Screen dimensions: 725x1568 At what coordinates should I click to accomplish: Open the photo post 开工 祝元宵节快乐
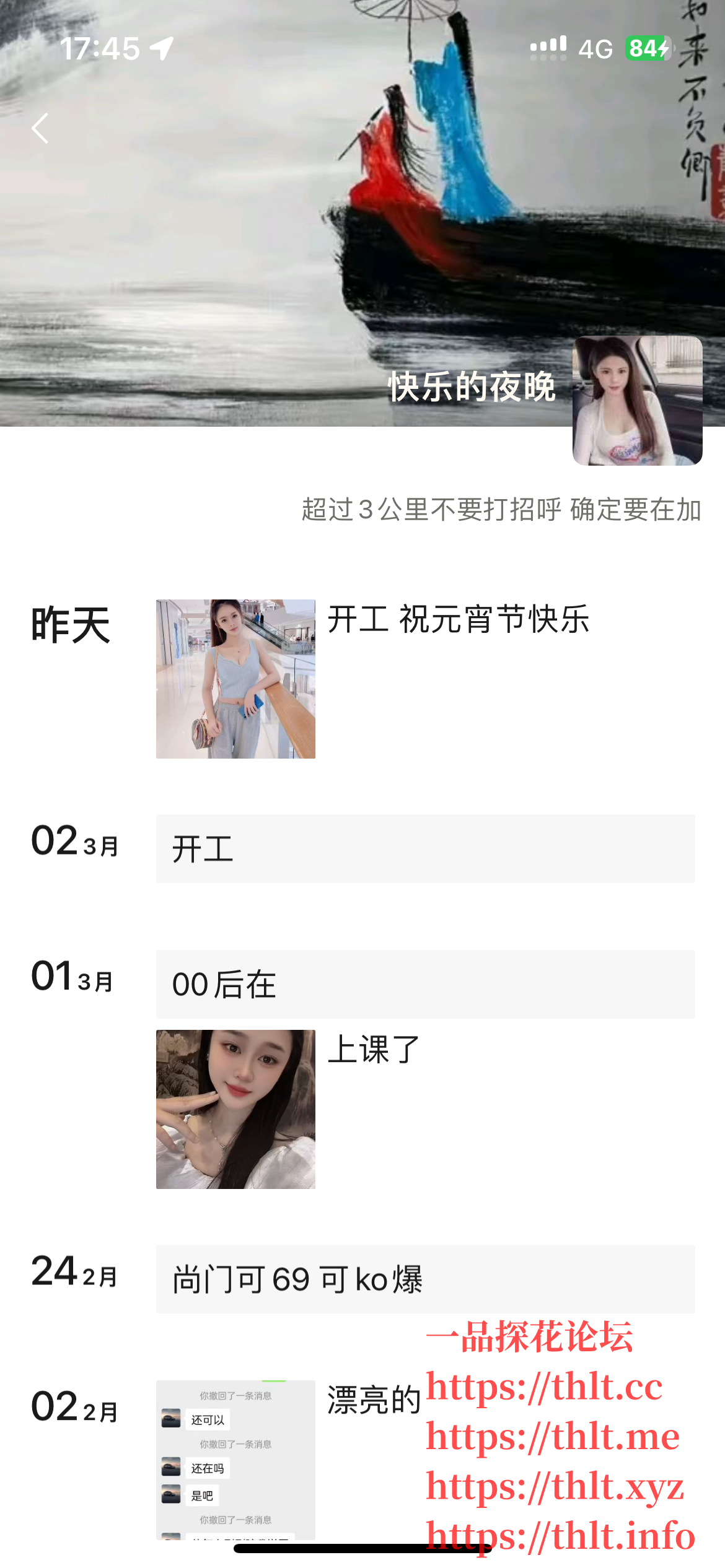coord(235,679)
